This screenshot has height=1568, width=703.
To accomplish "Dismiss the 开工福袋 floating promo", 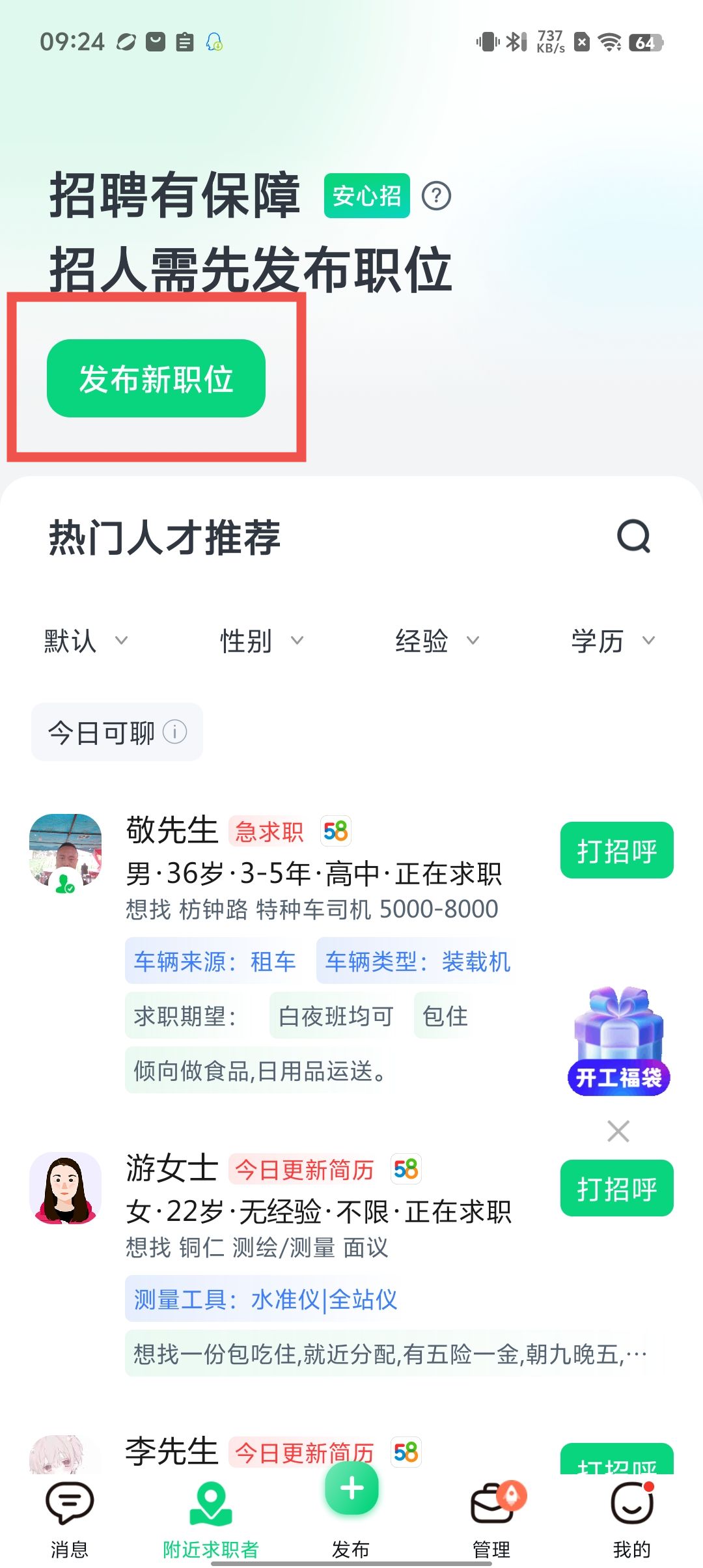I will tap(618, 1131).
